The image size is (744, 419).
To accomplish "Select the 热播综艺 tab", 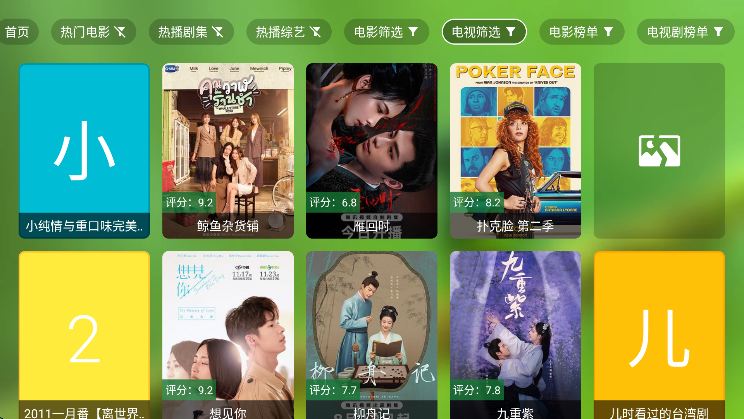I will pyautogui.click(x=288, y=32).
